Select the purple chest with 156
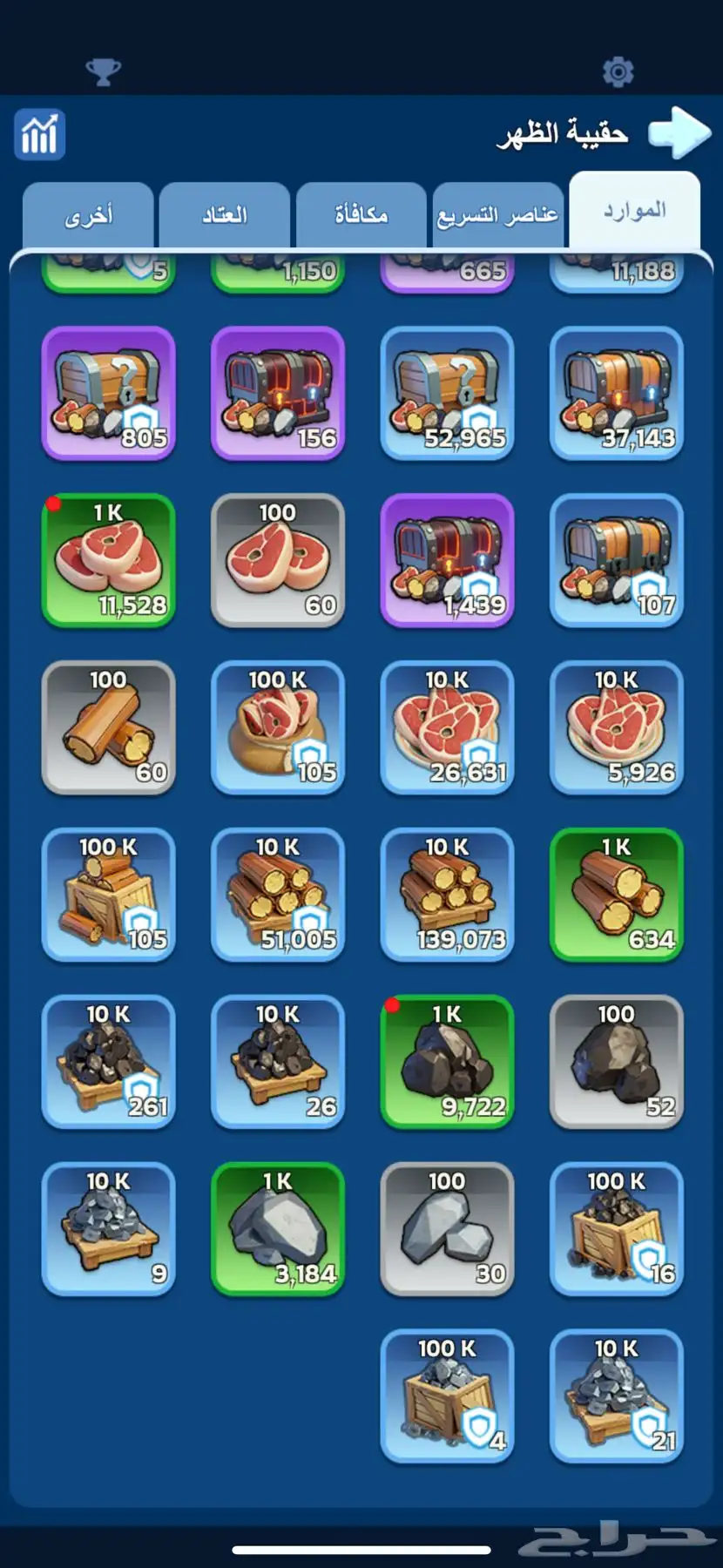Image resolution: width=723 pixels, height=1568 pixels. pos(278,393)
